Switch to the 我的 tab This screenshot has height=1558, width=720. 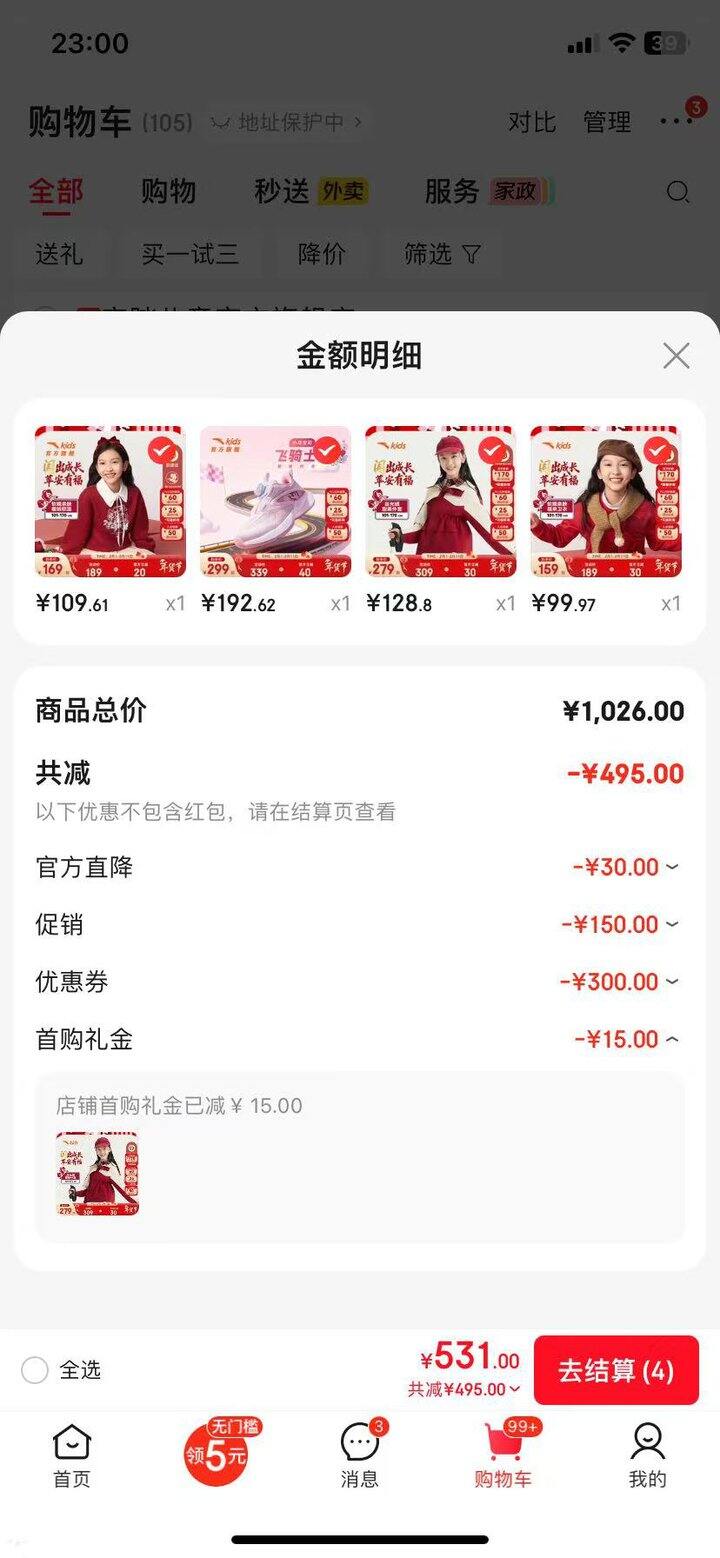[x=647, y=1457]
